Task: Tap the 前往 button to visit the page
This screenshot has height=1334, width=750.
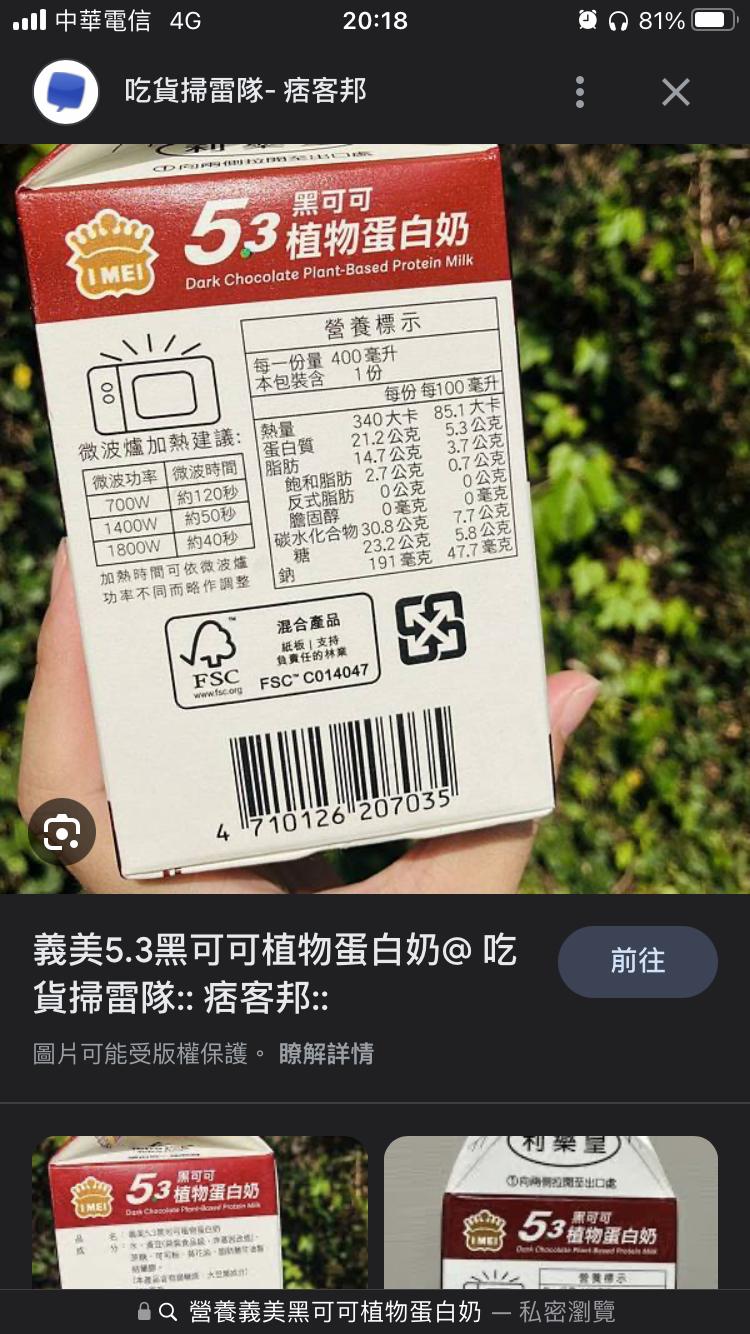Action: tap(637, 961)
